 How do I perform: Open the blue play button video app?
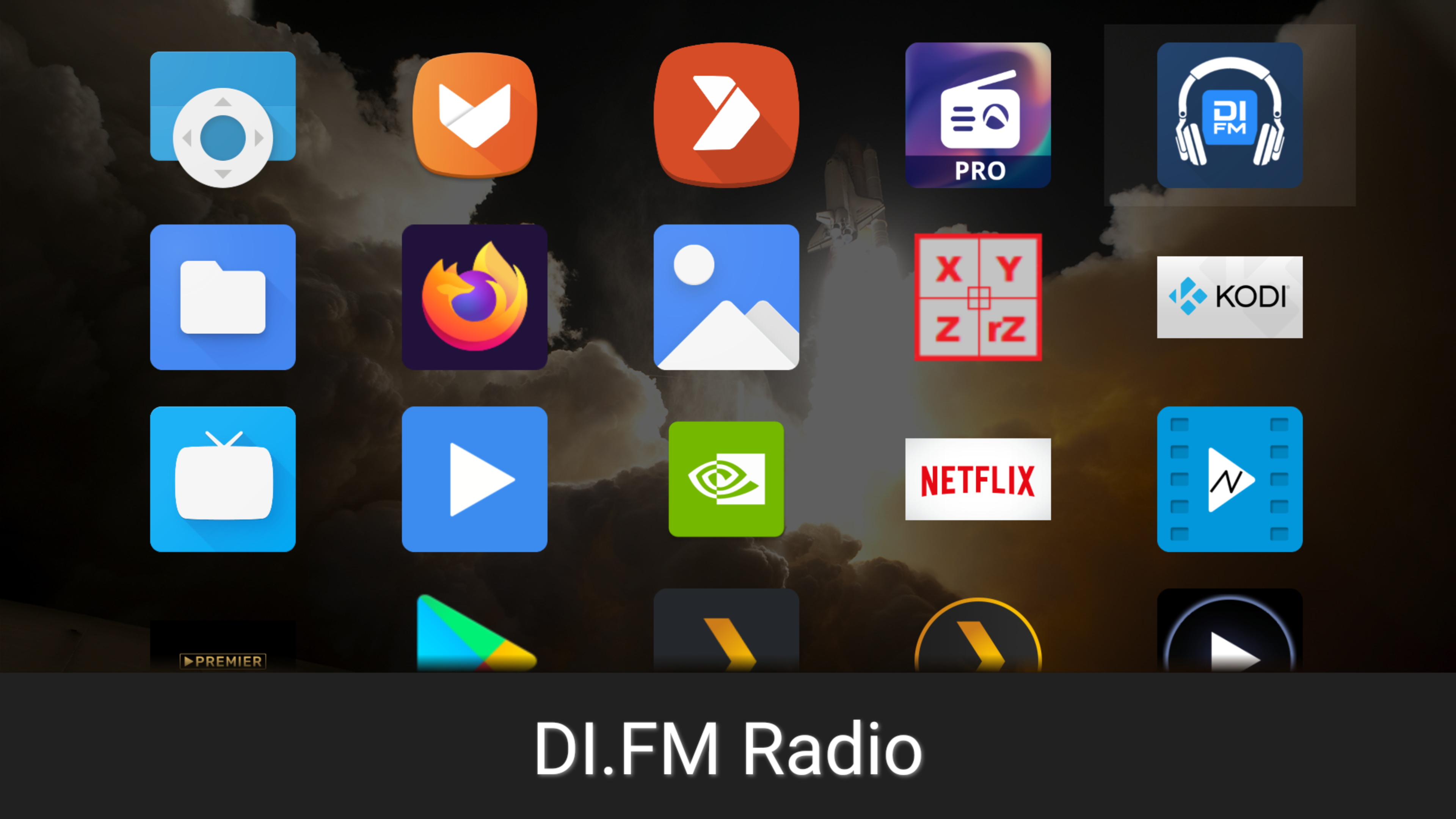click(x=474, y=479)
